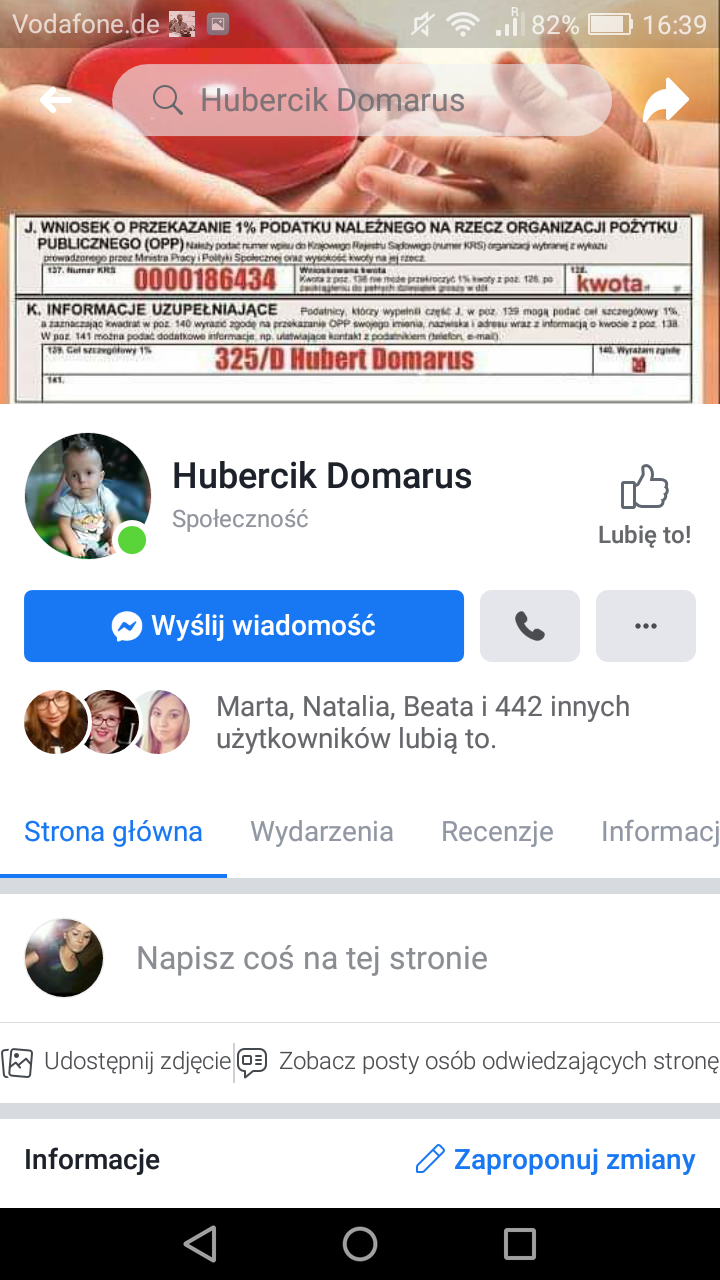Call the page using the phone button
The width and height of the screenshot is (720, 1280).
(530, 626)
